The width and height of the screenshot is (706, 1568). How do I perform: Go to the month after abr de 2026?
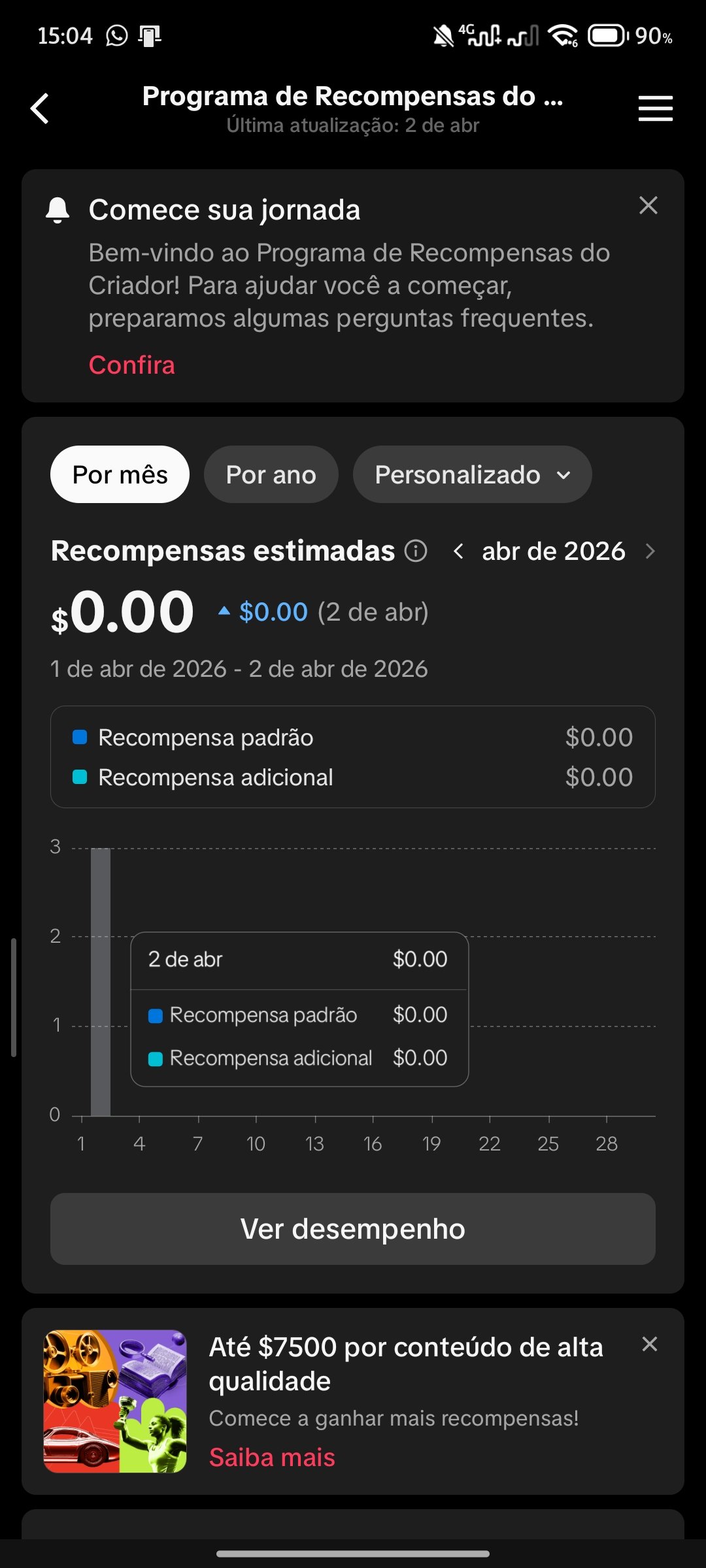(x=650, y=551)
